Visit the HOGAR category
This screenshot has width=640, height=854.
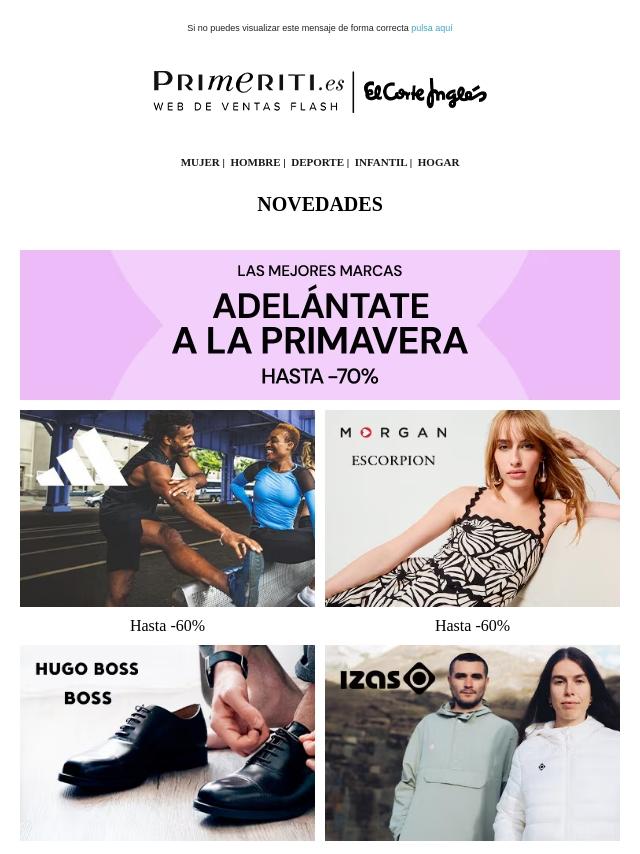[438, 162]
